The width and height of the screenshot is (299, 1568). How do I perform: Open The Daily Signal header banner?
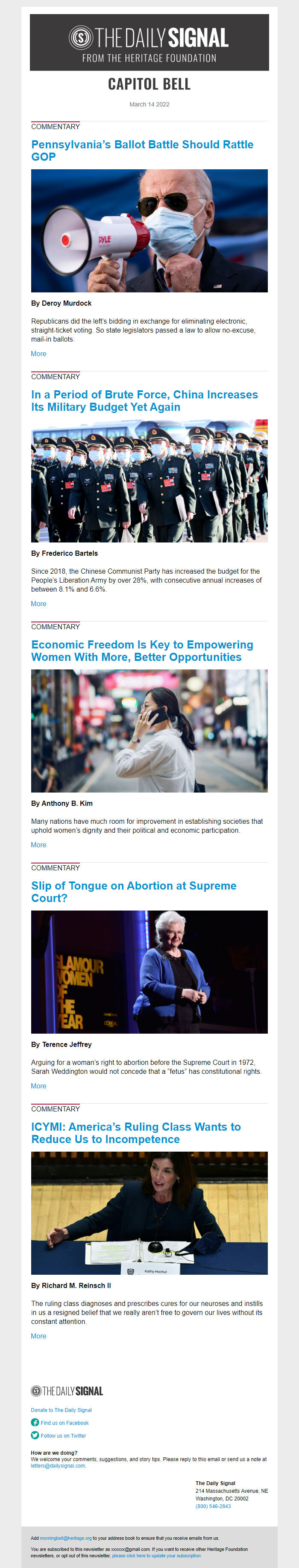click(x=149, y=43)
